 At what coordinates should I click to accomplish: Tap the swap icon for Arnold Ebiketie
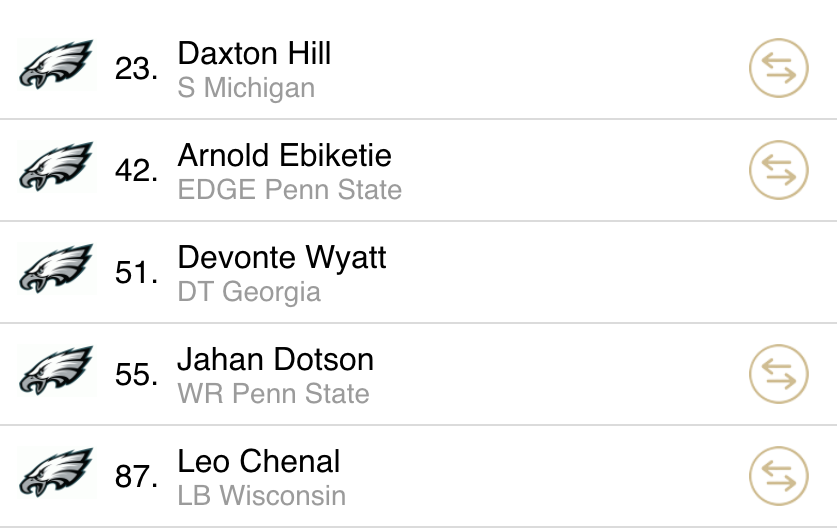pos(778,170)
